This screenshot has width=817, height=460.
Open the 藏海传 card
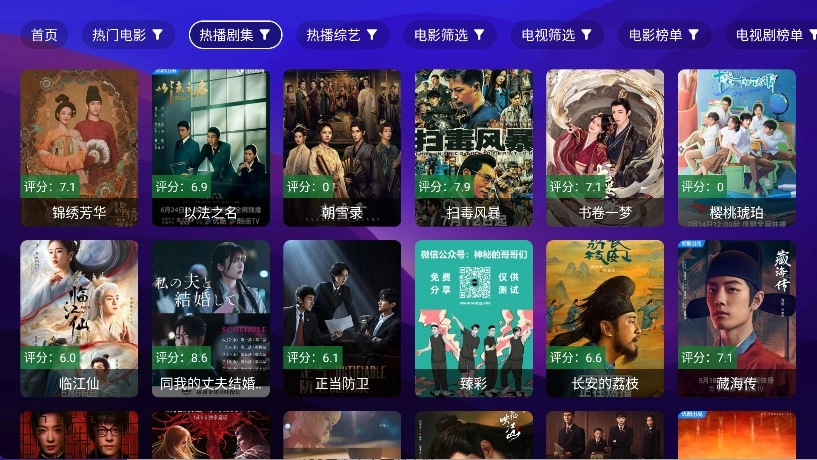[737, 318]
